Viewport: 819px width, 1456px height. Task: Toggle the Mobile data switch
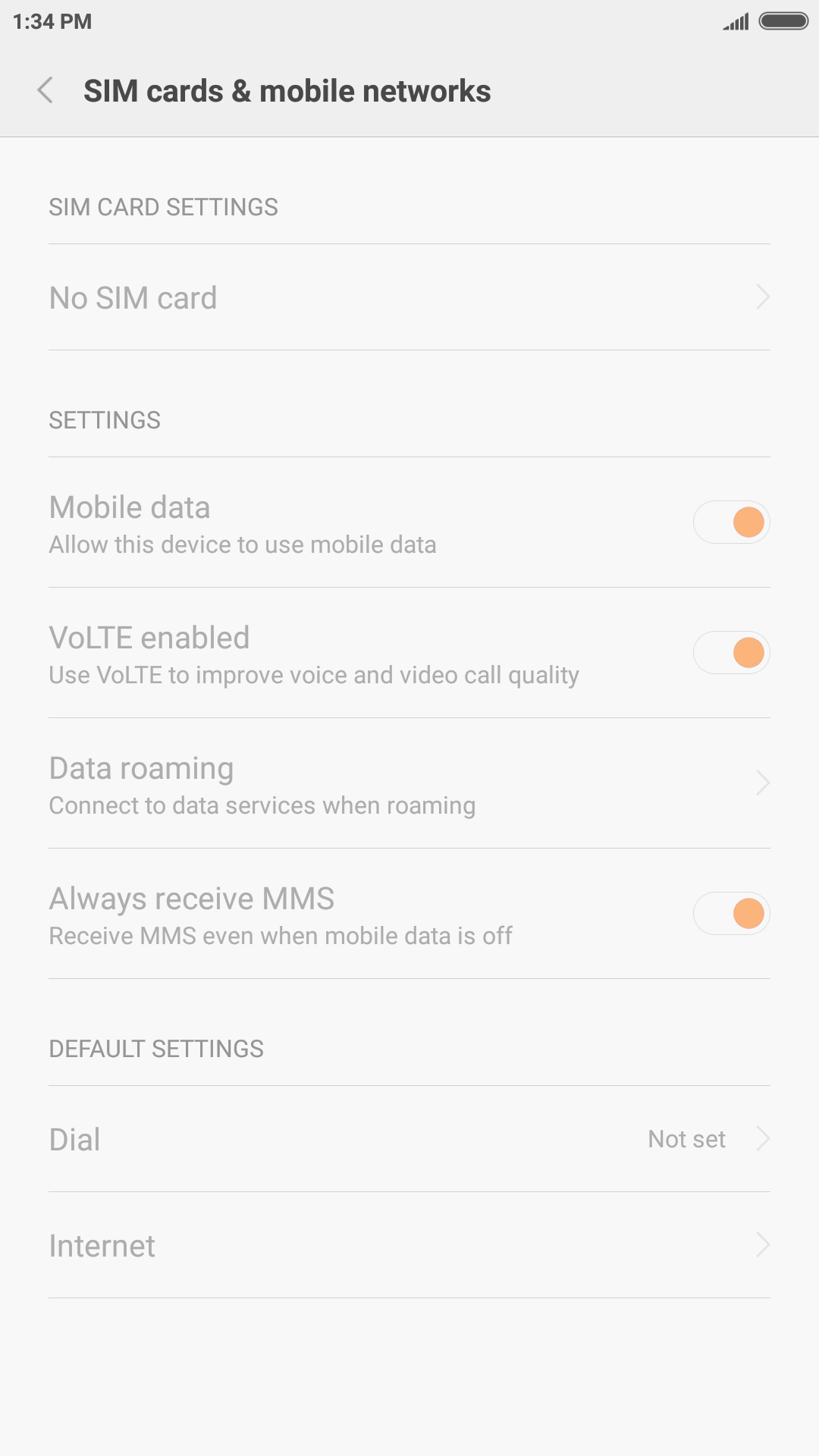coord(732,522)
